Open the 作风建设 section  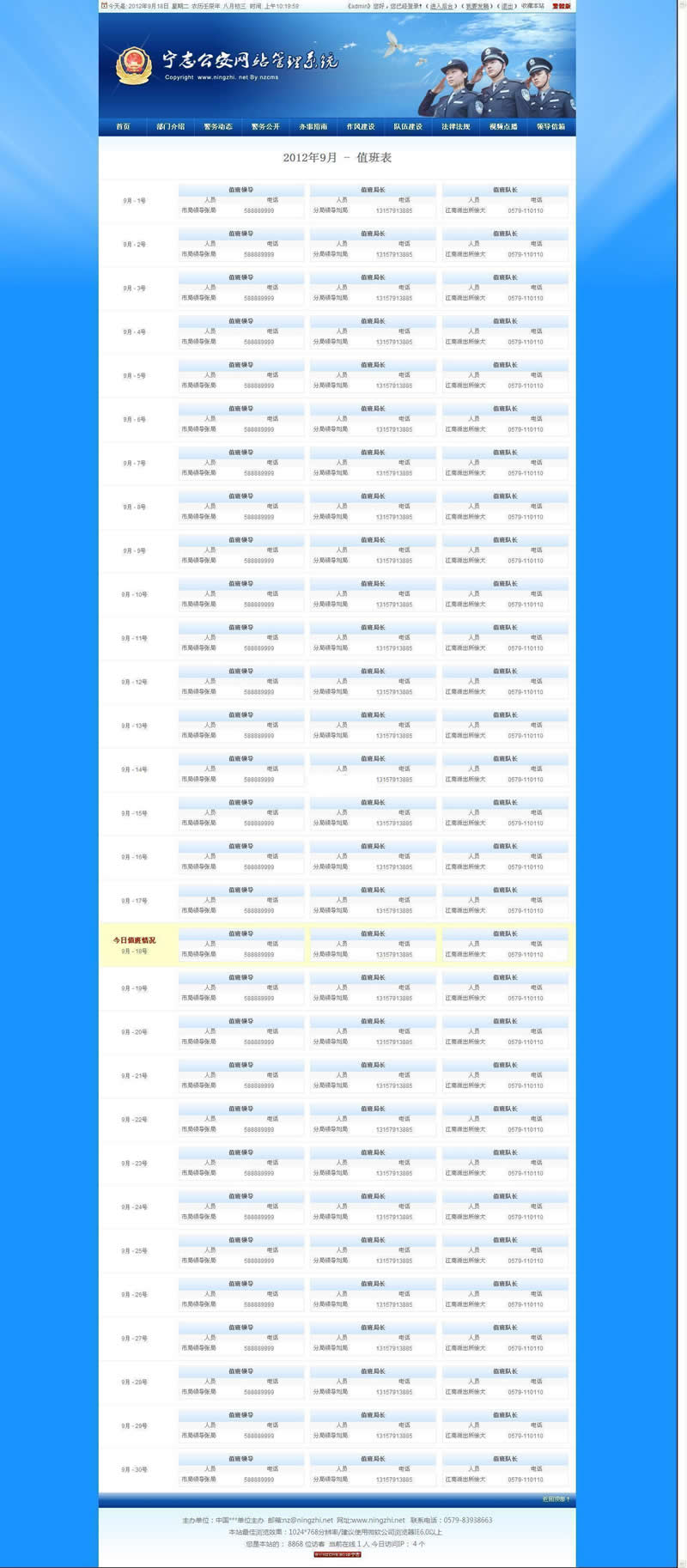[x=361, y=127]
